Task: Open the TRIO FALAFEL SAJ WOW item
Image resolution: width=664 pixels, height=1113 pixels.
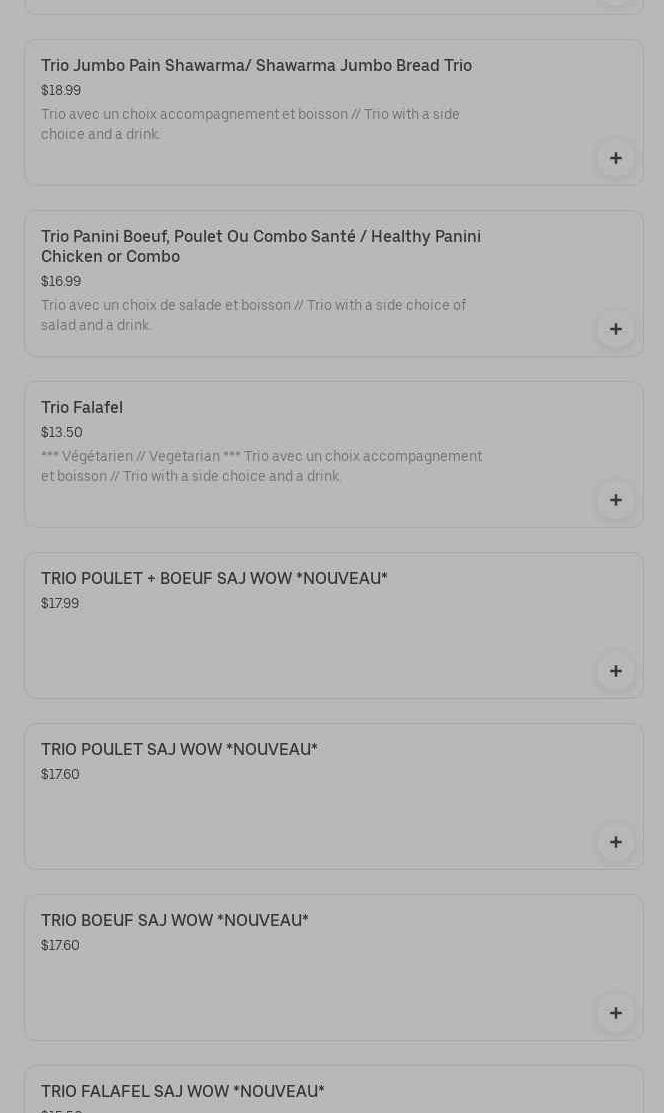Action: (x=334, y=1090)
